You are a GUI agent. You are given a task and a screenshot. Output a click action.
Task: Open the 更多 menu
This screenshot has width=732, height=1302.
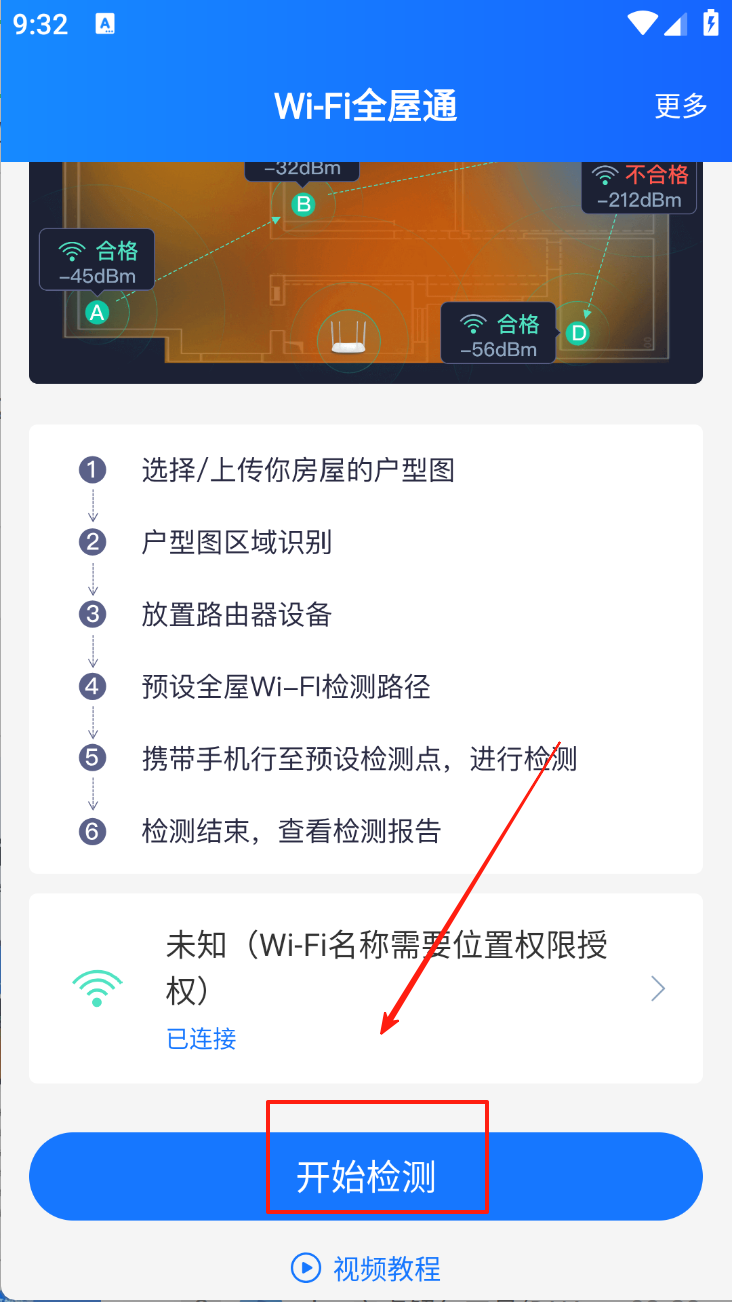coord(681,106)
